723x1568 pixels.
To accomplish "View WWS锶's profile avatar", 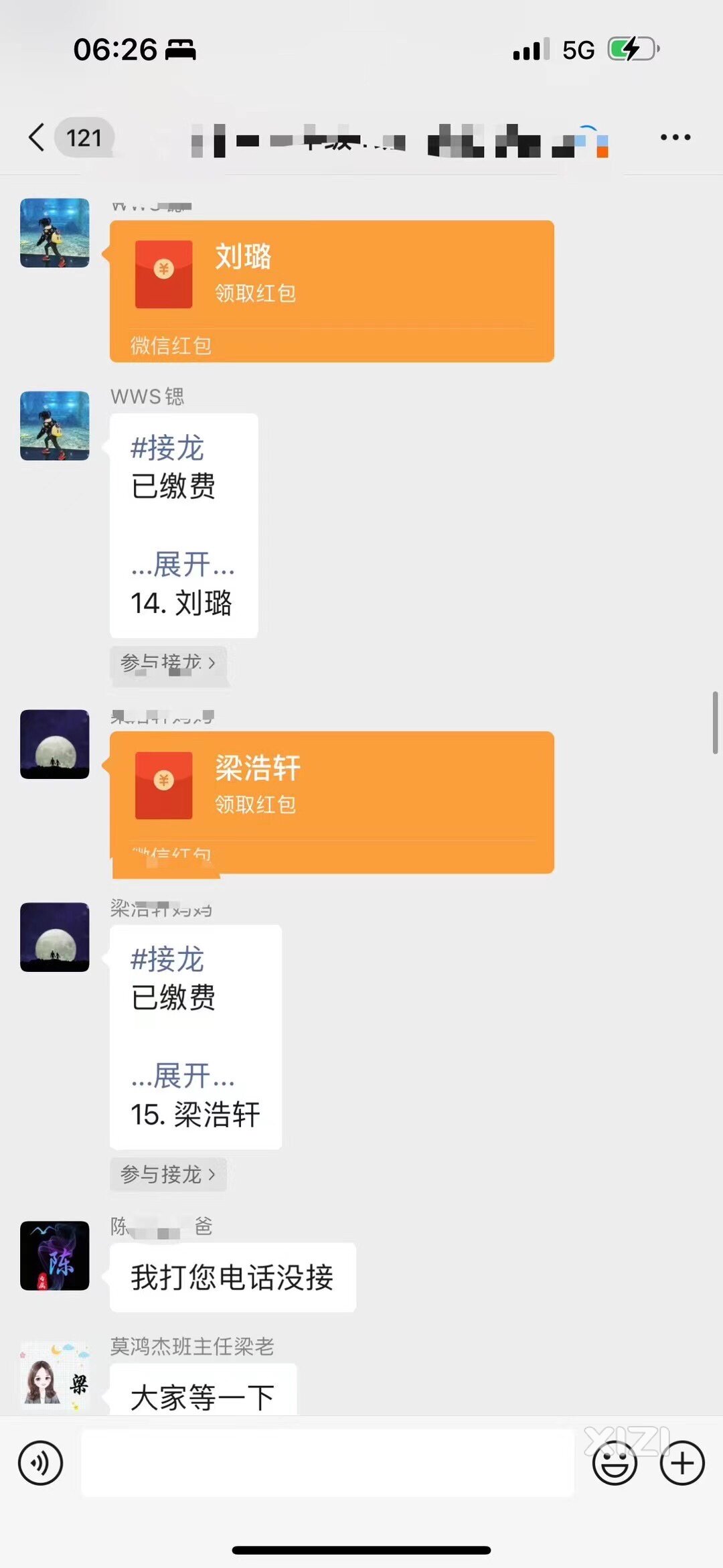I will click(x=55, y=425).
